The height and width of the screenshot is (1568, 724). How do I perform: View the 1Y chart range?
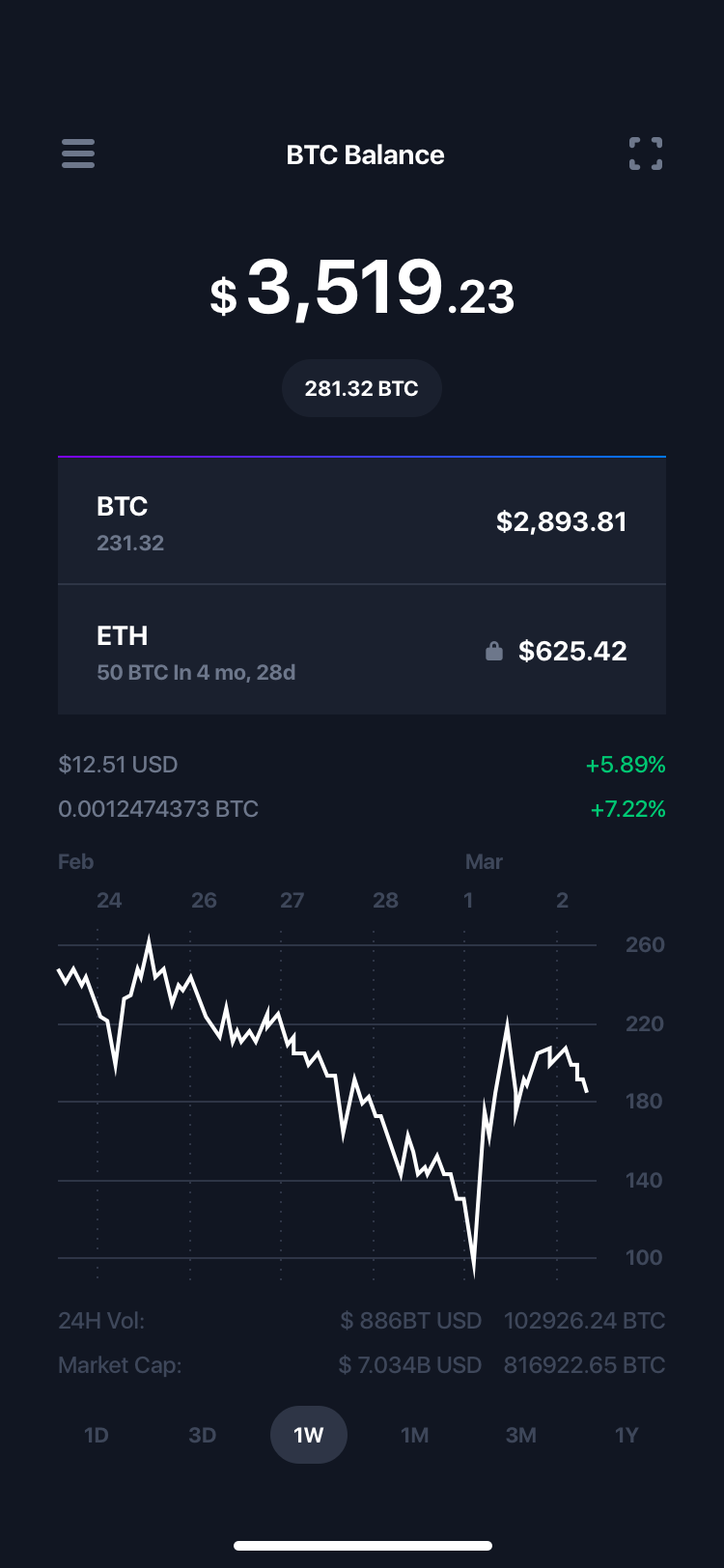coord(627,1435)
